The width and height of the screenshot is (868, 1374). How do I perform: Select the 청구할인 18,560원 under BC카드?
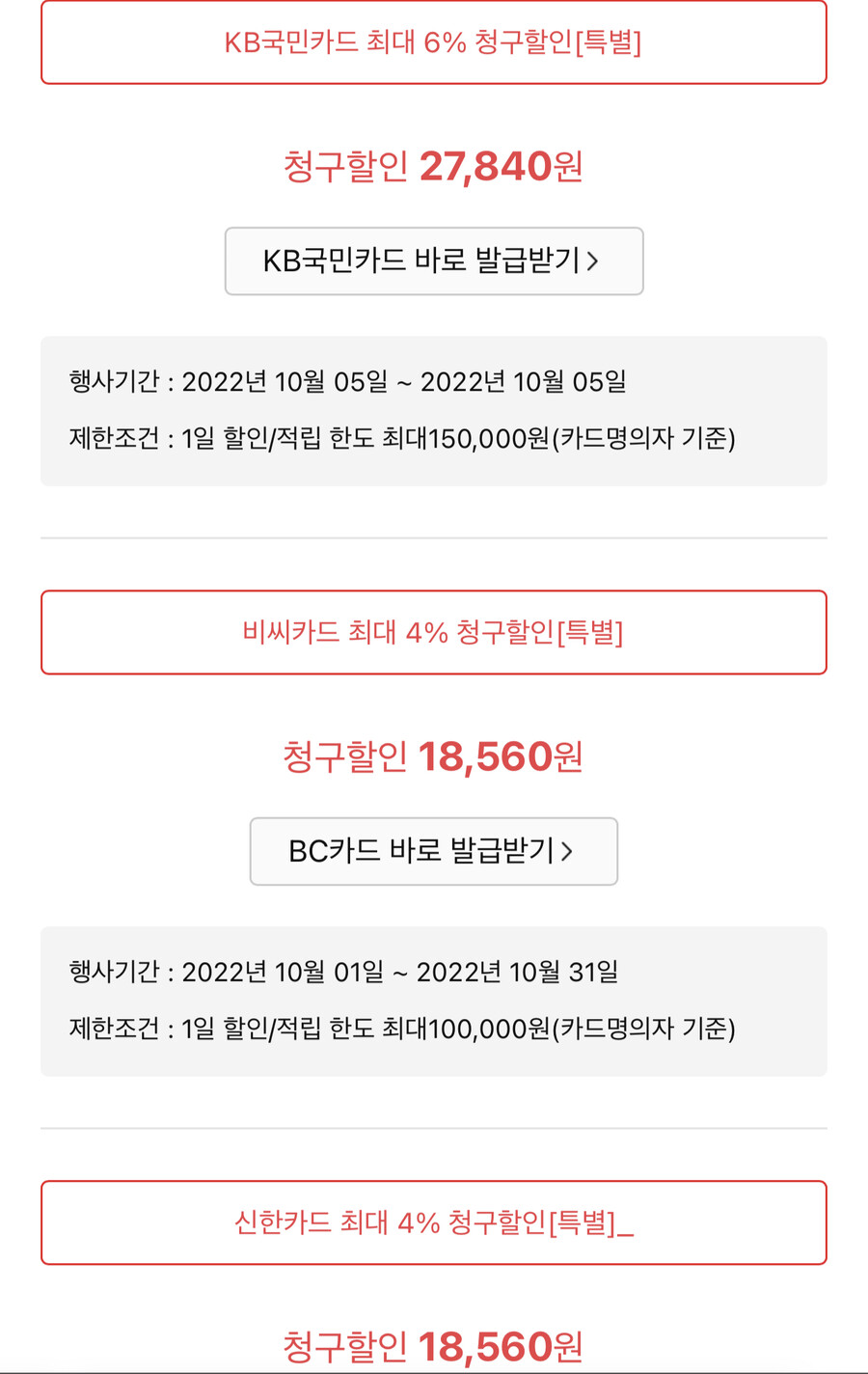coord(433,757)
